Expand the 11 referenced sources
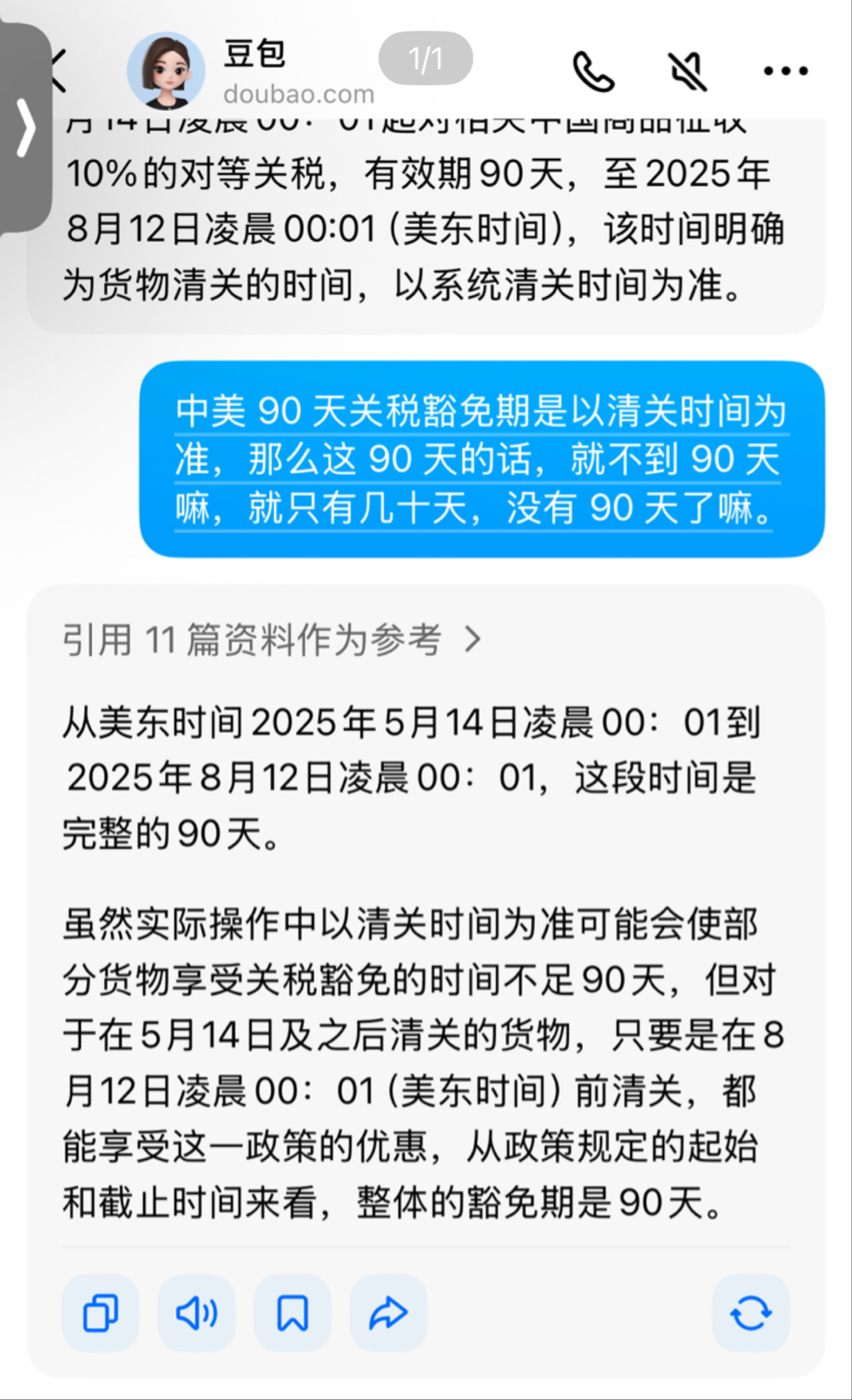 pos(272,640)
